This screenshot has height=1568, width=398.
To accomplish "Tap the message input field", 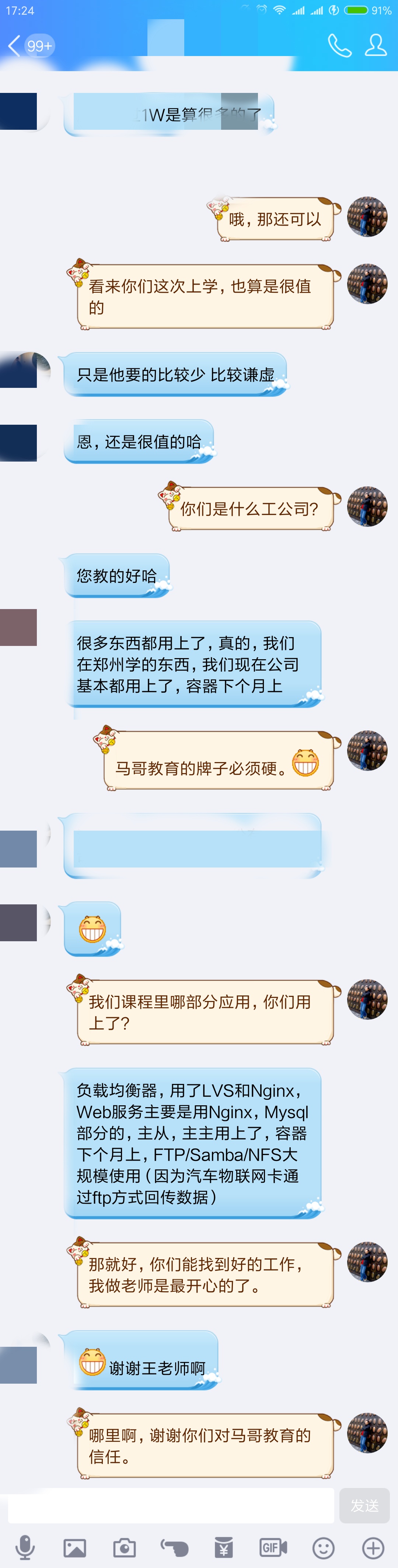I will pyautogui.click(x=170, y=1506).
